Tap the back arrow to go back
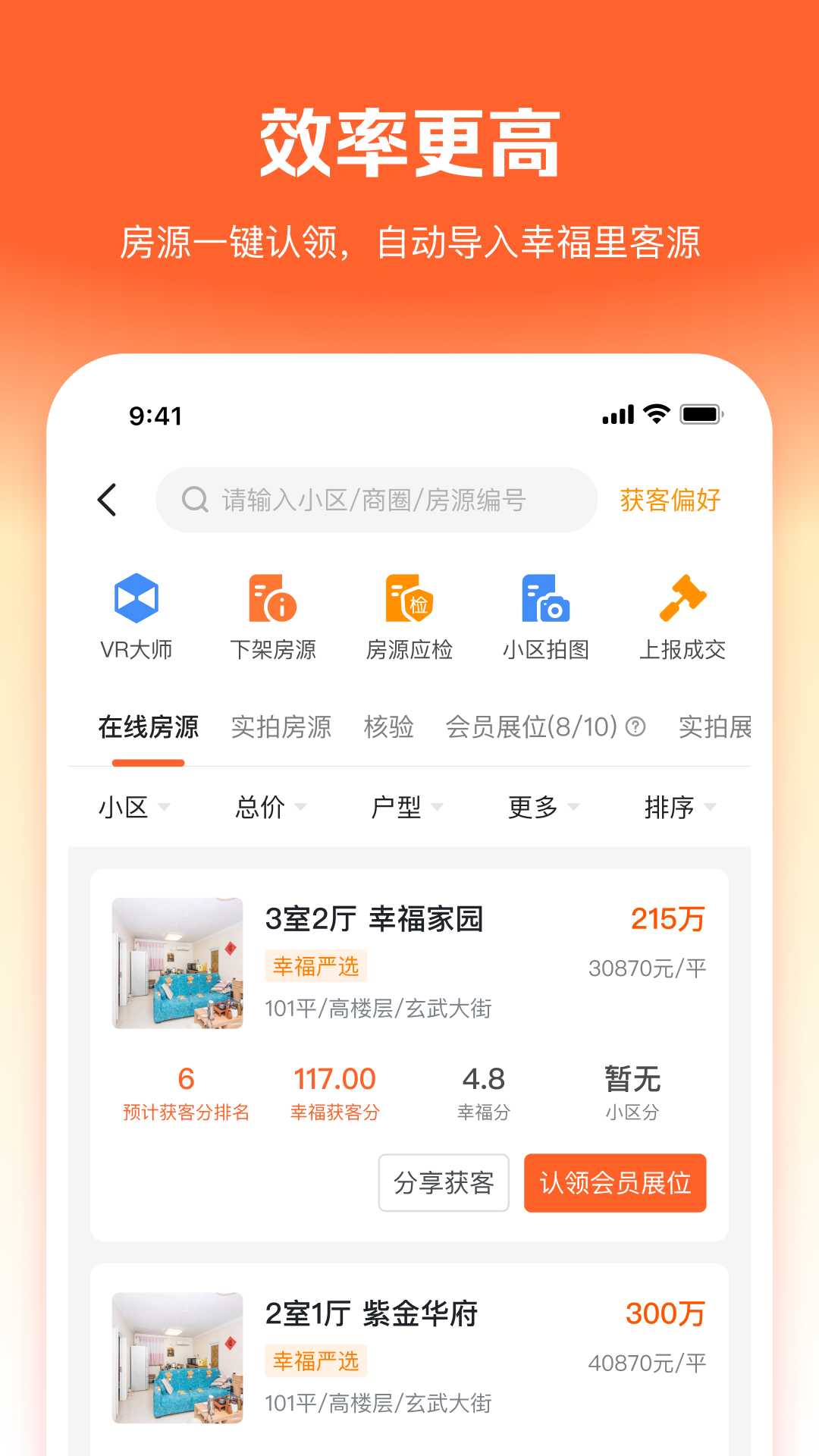This screenshot has height=1456, width=819. click(x=107, y=500)
